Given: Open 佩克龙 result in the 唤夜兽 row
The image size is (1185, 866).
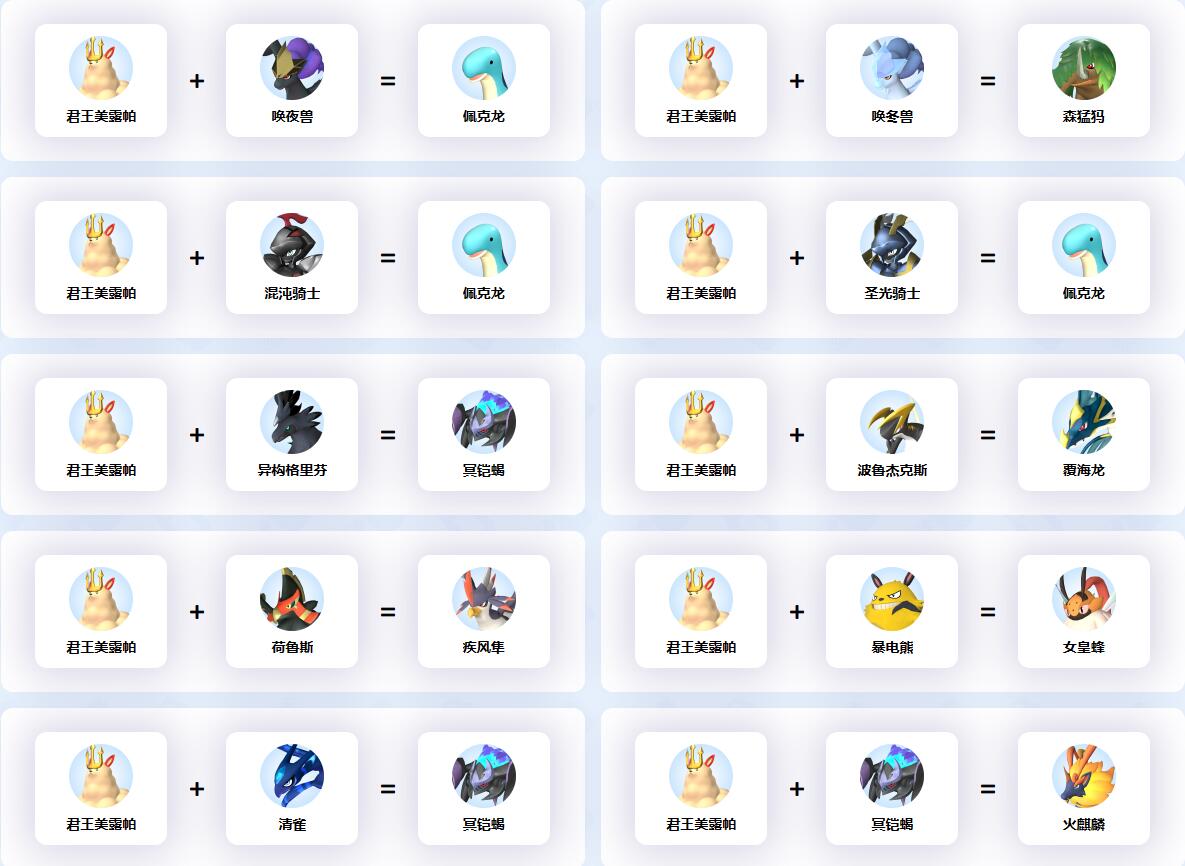Looking at the screenshot, I should pos(483,81).
